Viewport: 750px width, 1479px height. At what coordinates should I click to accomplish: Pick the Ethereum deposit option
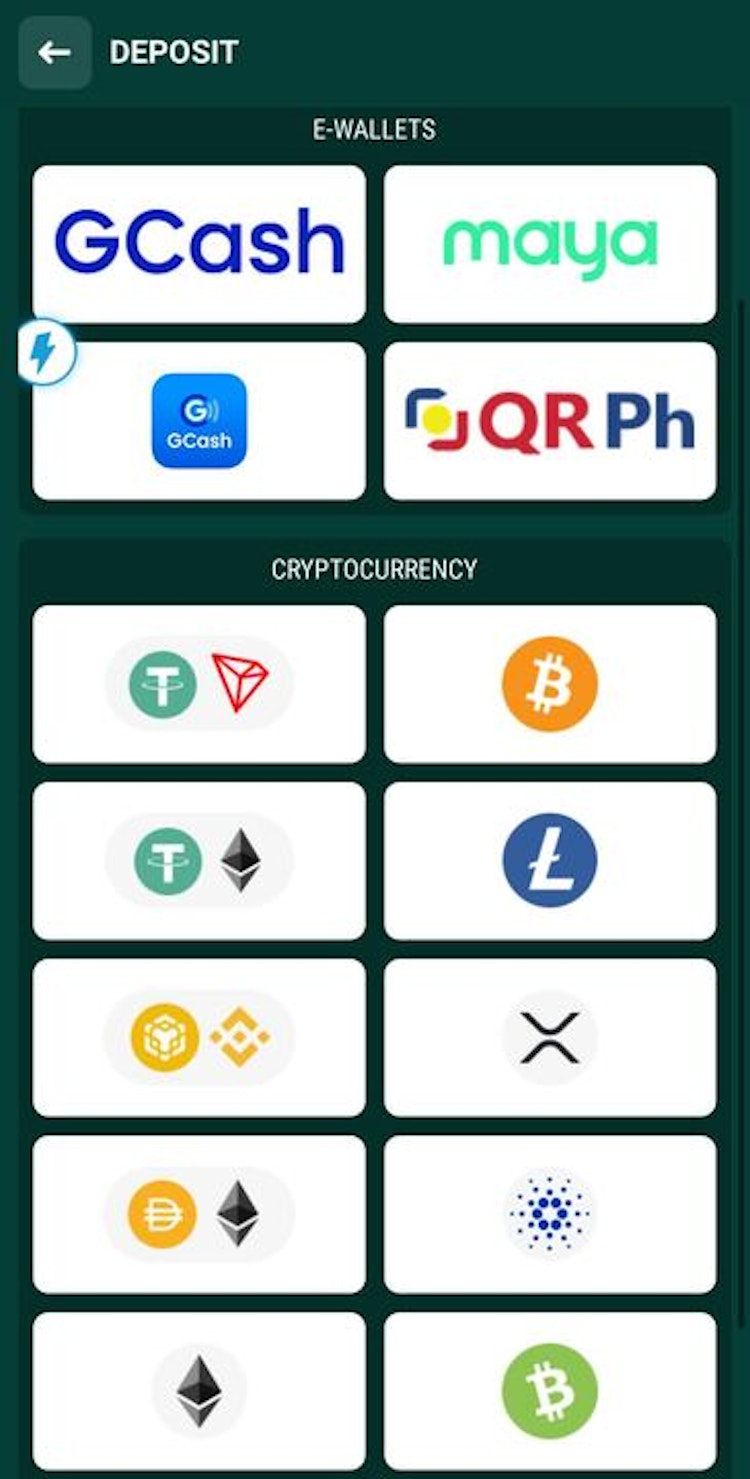[199, 1388]
